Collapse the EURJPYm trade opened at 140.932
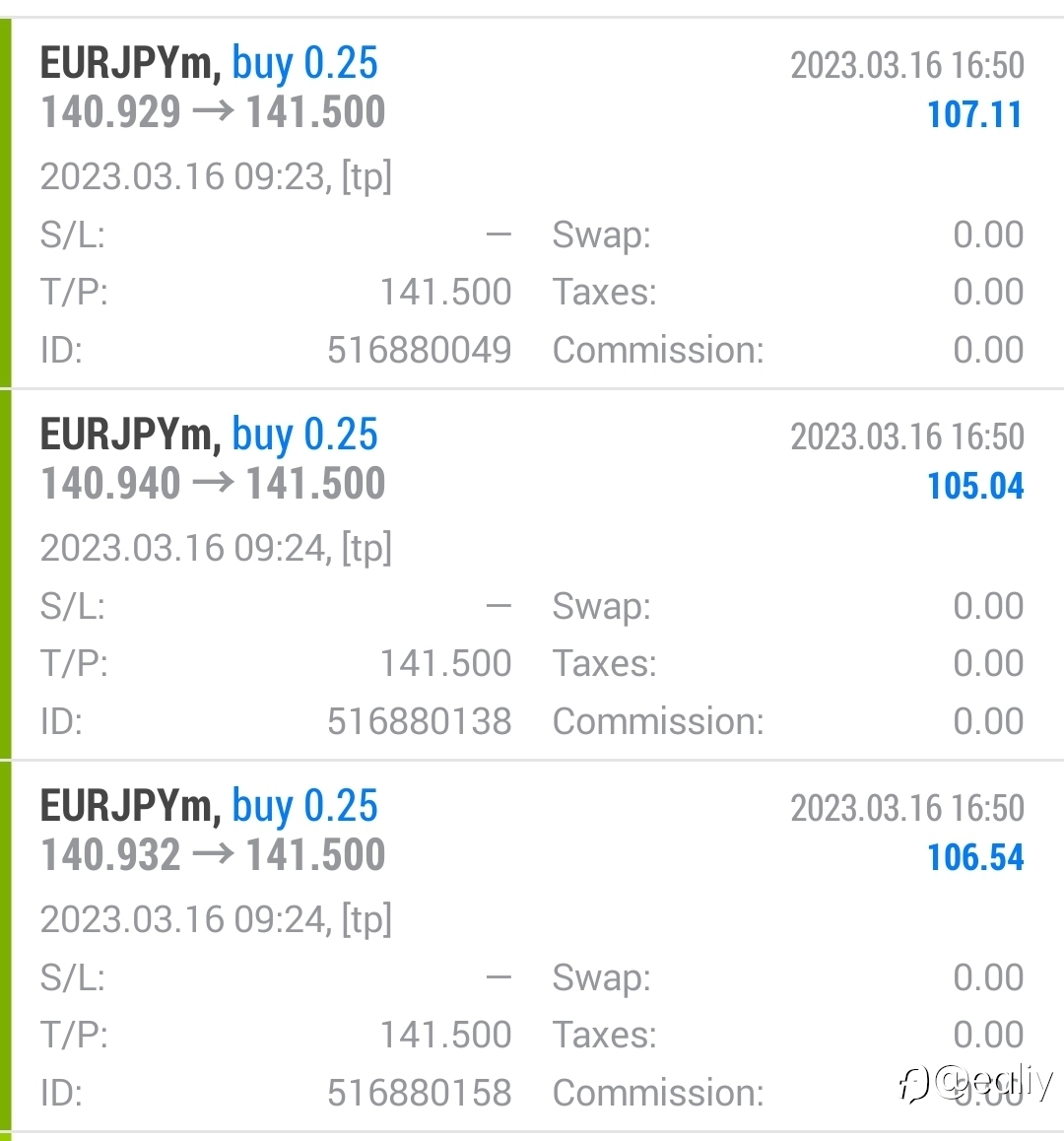Screen dimensions: 1064x1141 pyautogui.click(x=532, y=946)
